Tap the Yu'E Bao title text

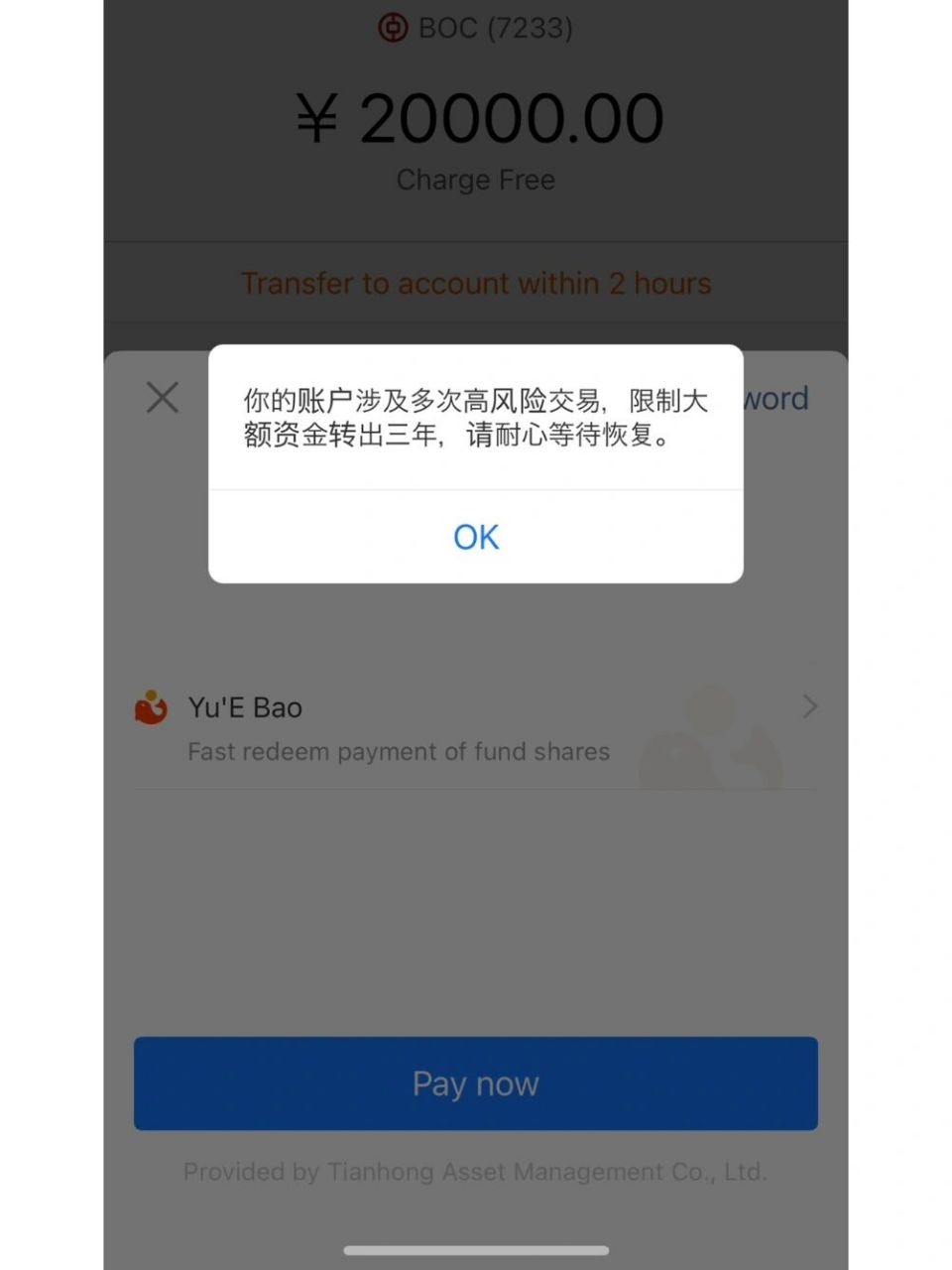(x=244, y=707)
